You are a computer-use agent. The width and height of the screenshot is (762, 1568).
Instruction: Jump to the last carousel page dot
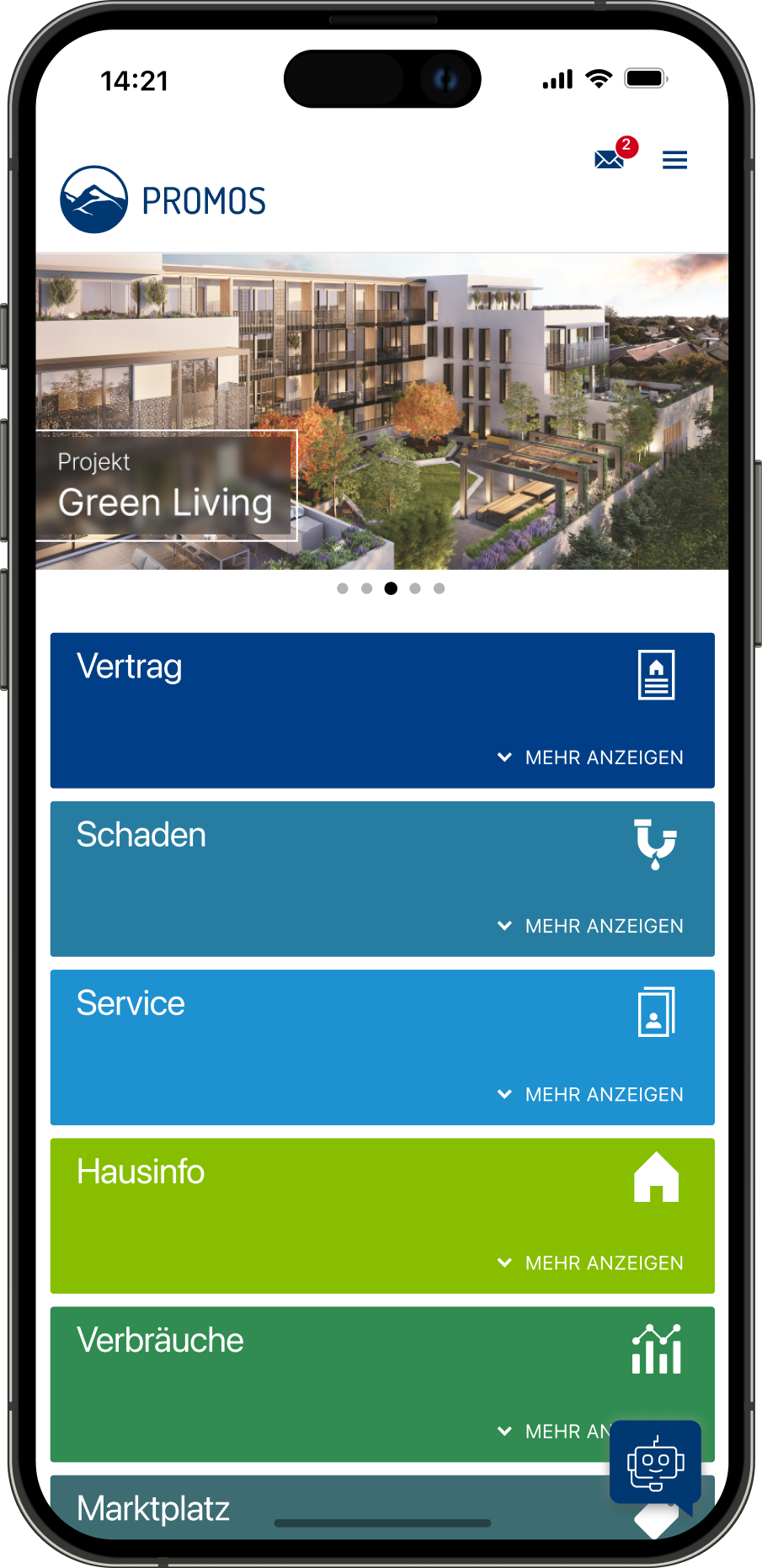click(439, 588)
